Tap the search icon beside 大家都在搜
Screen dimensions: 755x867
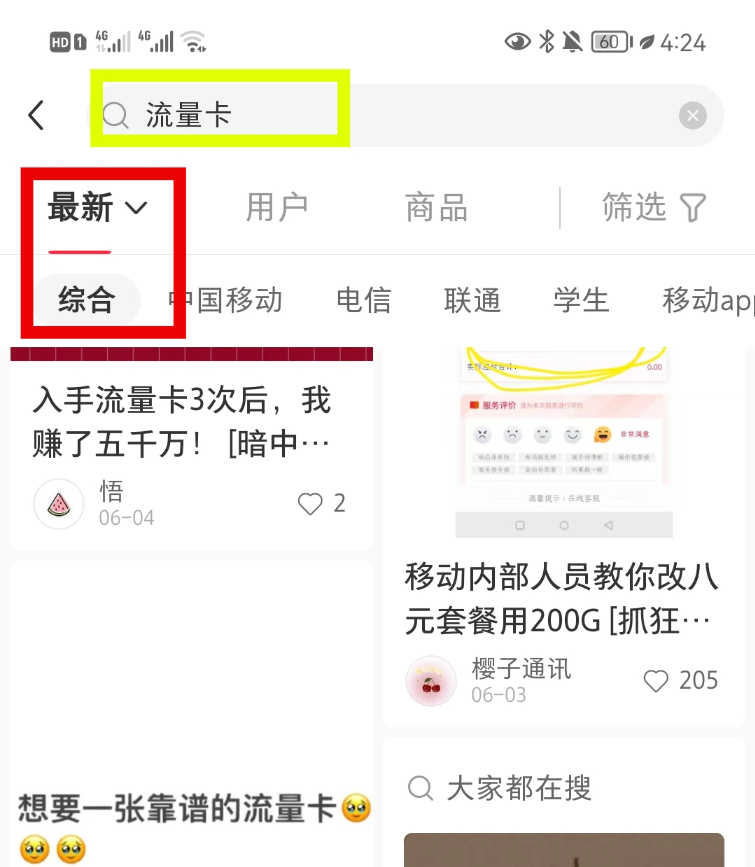(x=419, y=789)
